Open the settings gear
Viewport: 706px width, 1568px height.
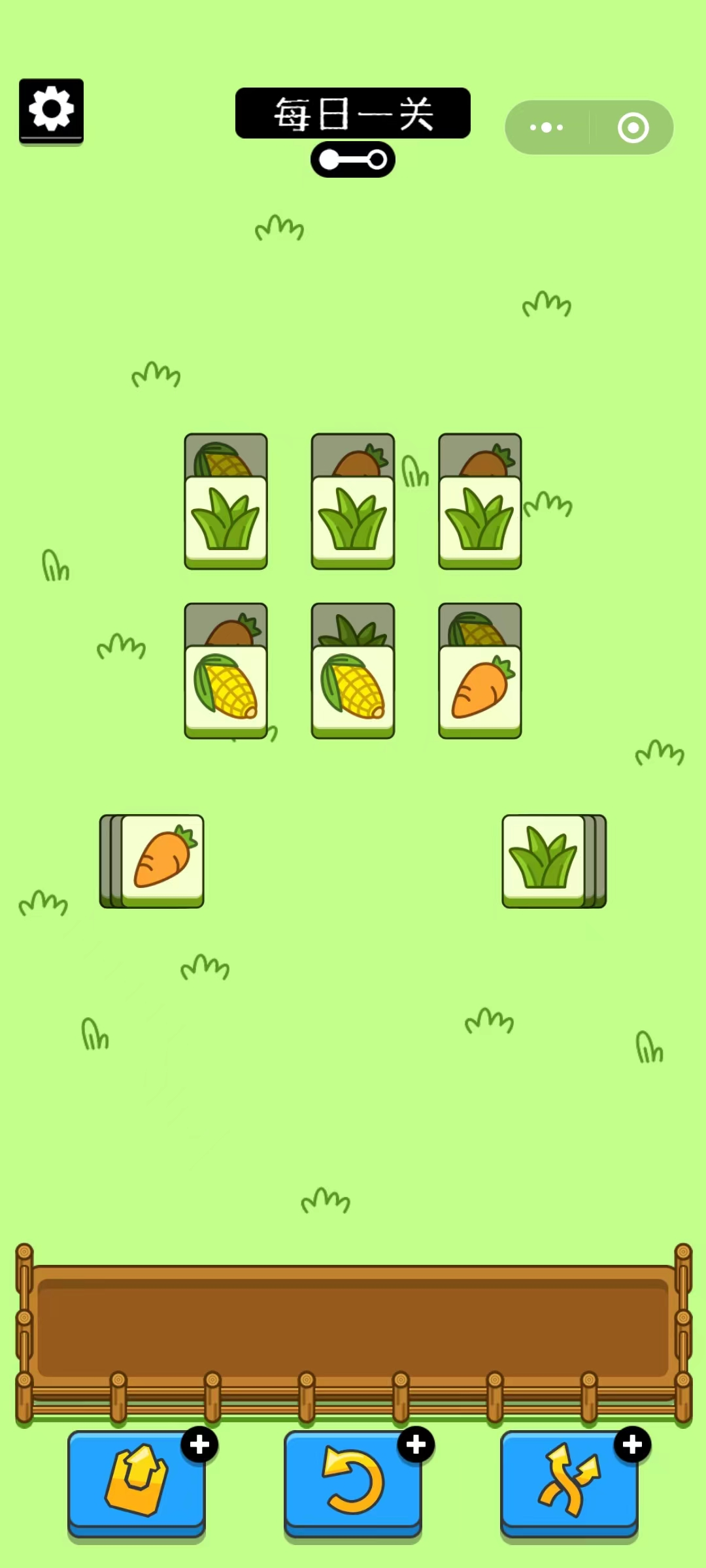click(x=51, y=110)
